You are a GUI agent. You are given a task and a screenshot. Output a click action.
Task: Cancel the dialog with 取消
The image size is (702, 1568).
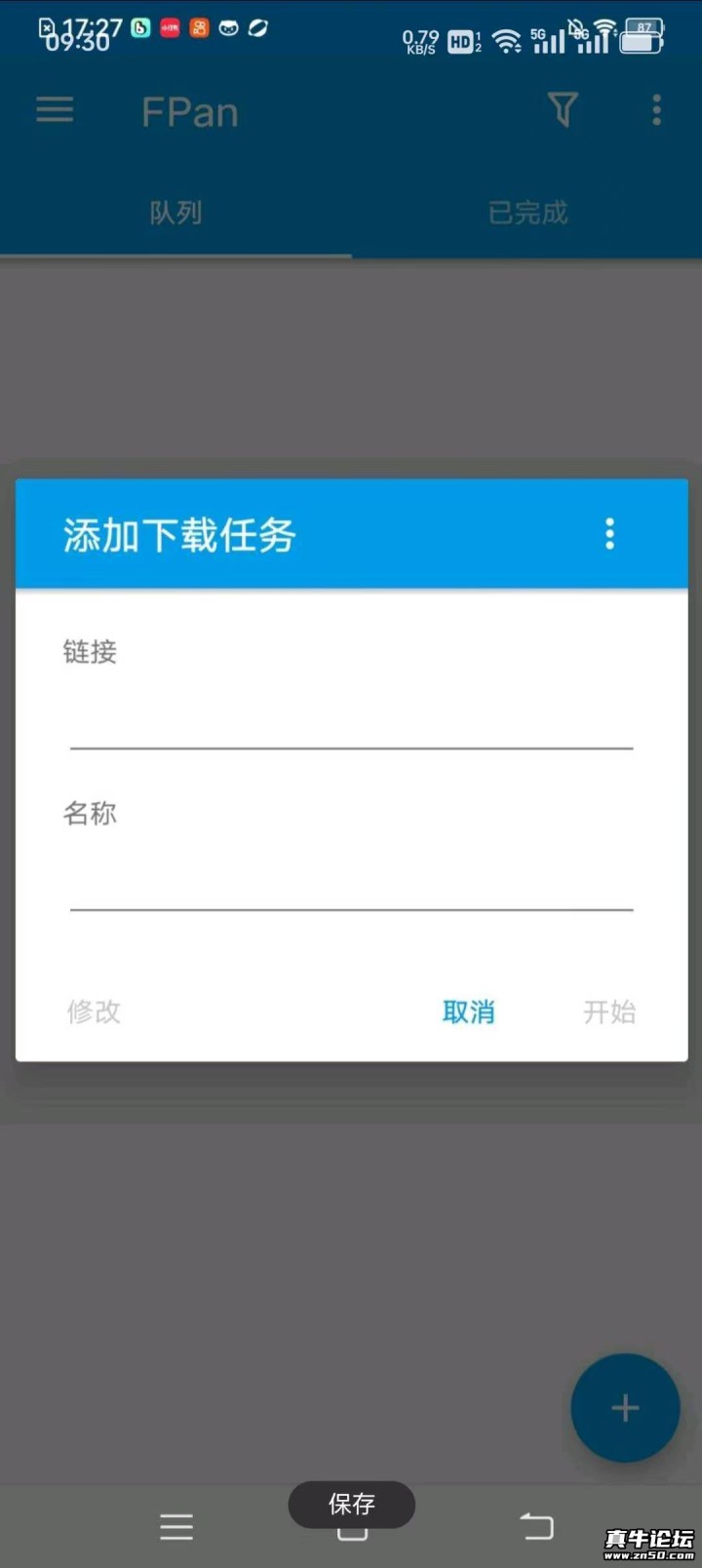(468, 1012)
